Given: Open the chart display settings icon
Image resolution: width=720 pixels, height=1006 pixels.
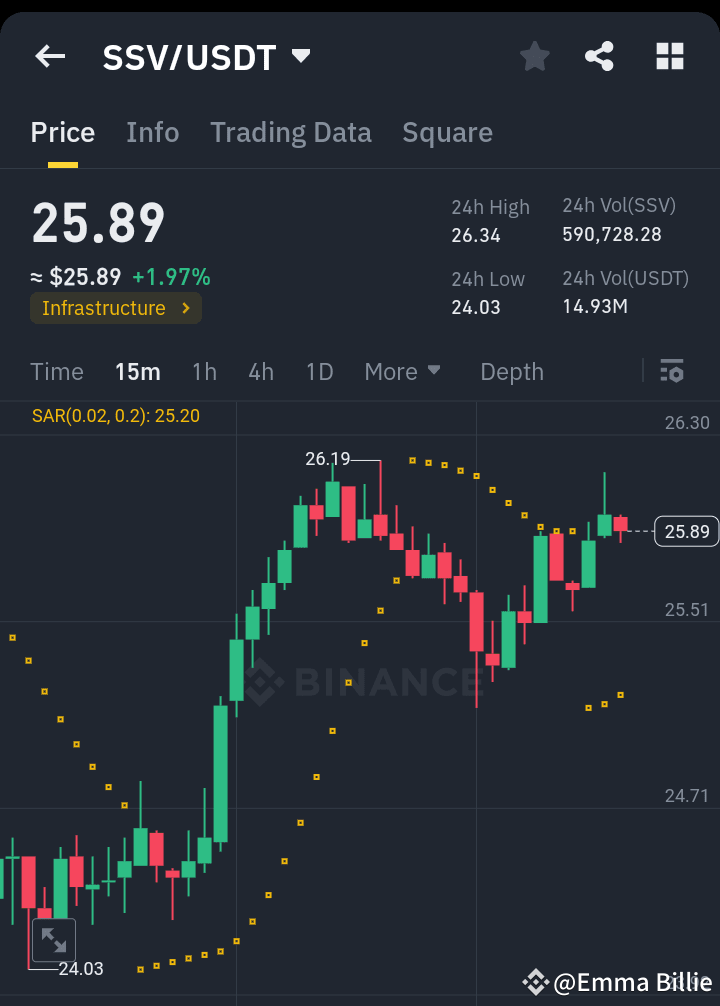Looking at the screenshot, I should [671, 371].
